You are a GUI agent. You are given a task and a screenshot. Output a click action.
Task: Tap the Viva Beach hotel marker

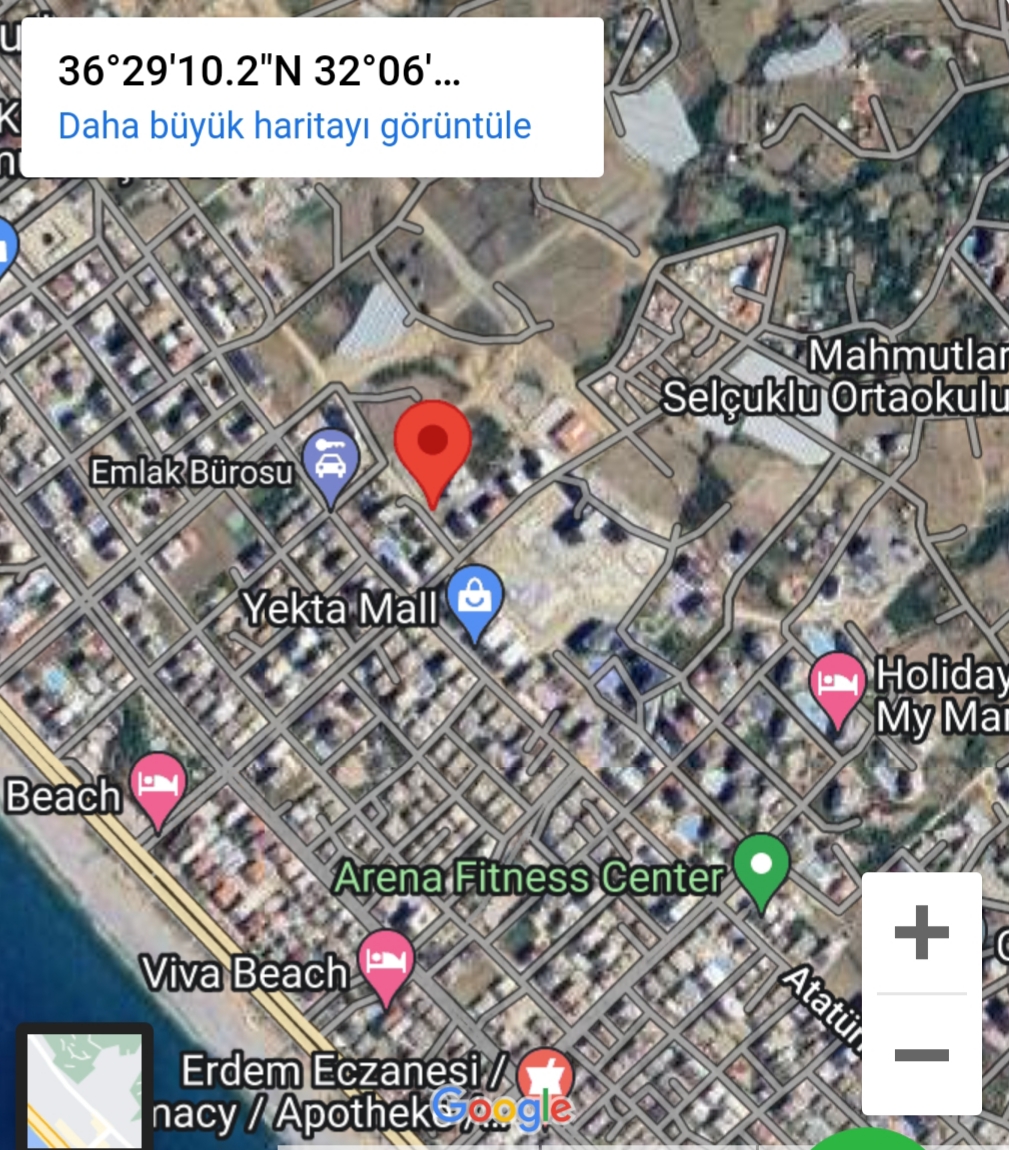[386, 962]
